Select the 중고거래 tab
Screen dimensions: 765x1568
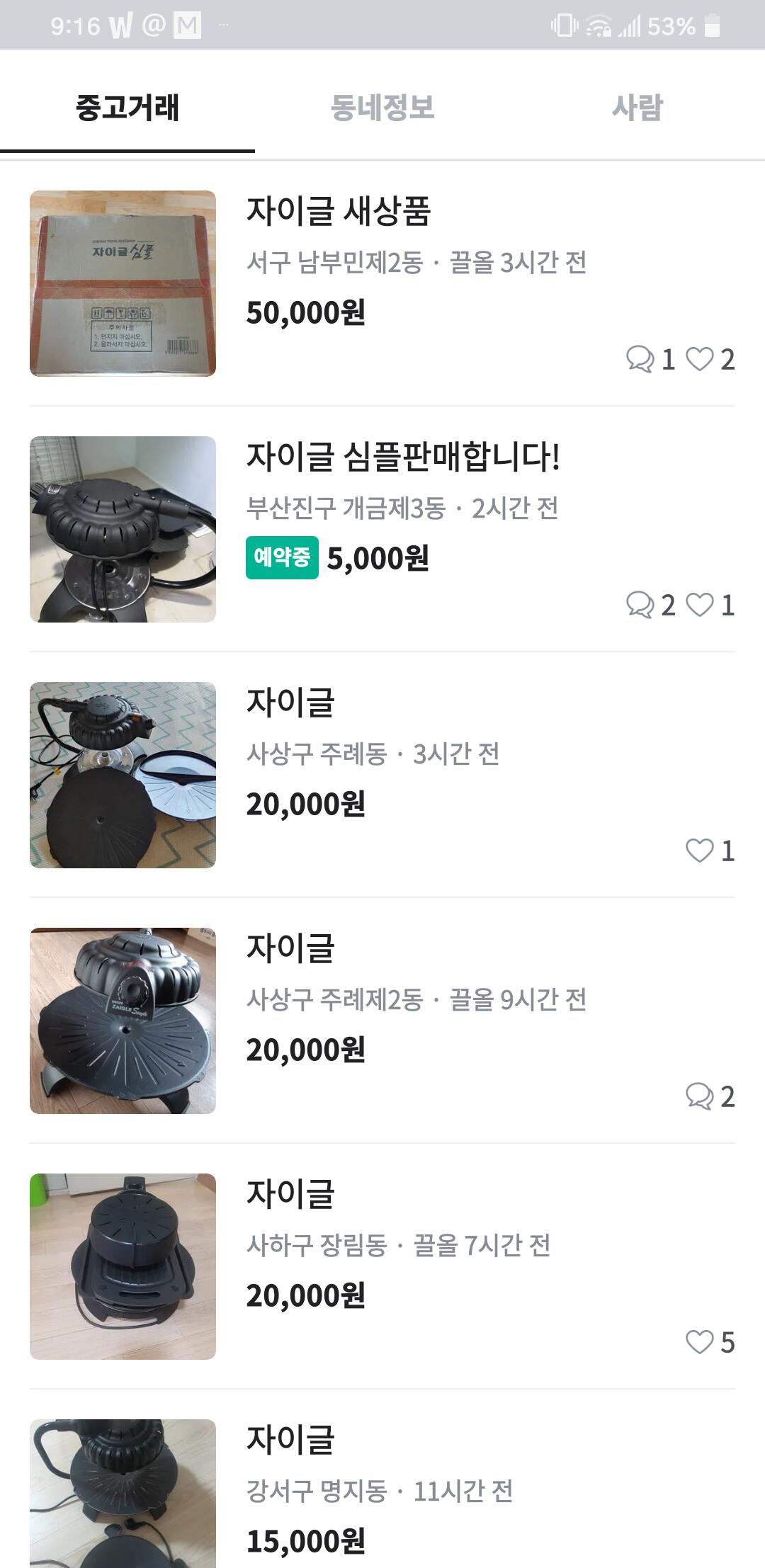point(127,108)
